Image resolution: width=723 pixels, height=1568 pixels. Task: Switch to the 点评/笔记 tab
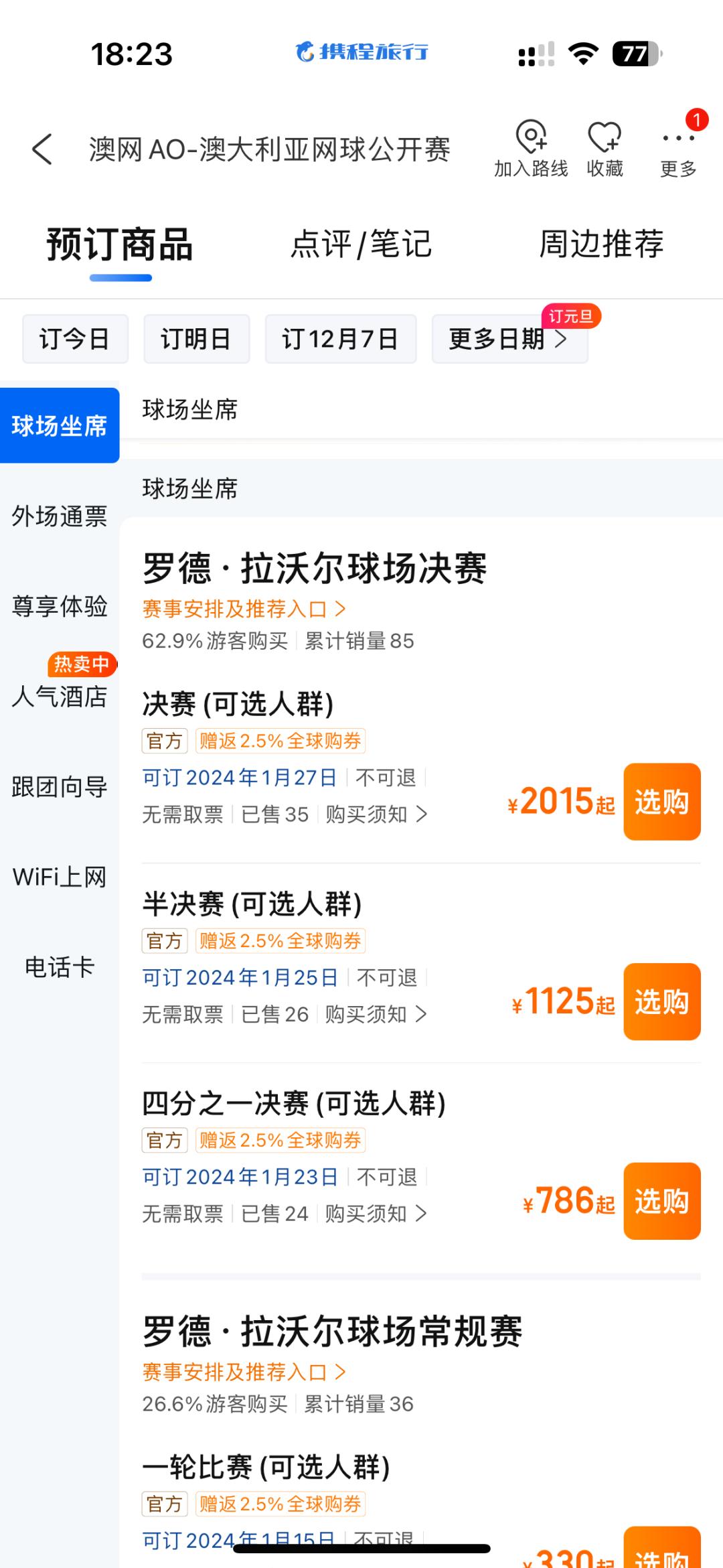pos(361,244)
